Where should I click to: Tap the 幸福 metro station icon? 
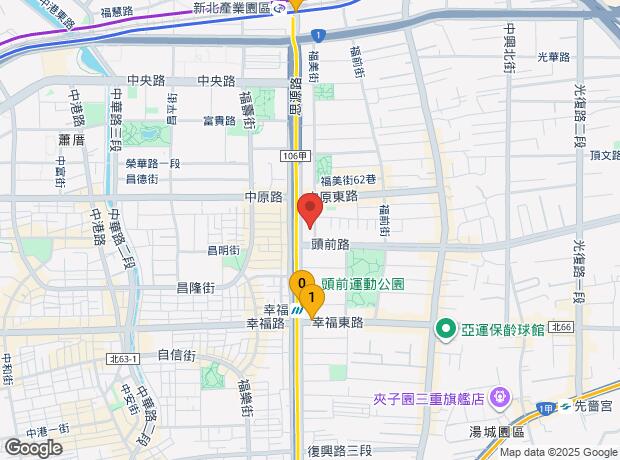(298, 311)
